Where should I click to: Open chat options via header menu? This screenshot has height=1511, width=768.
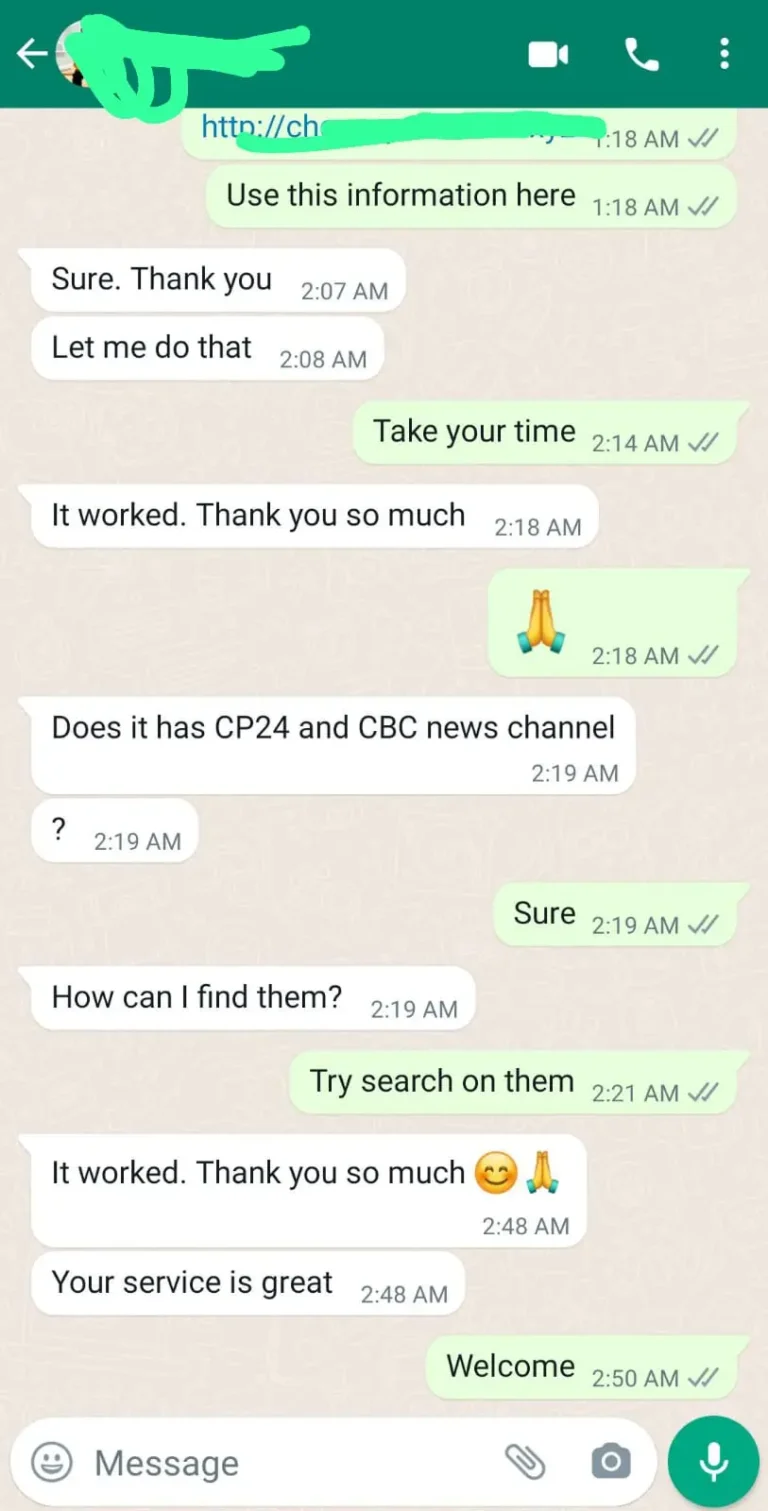point(724,55)
